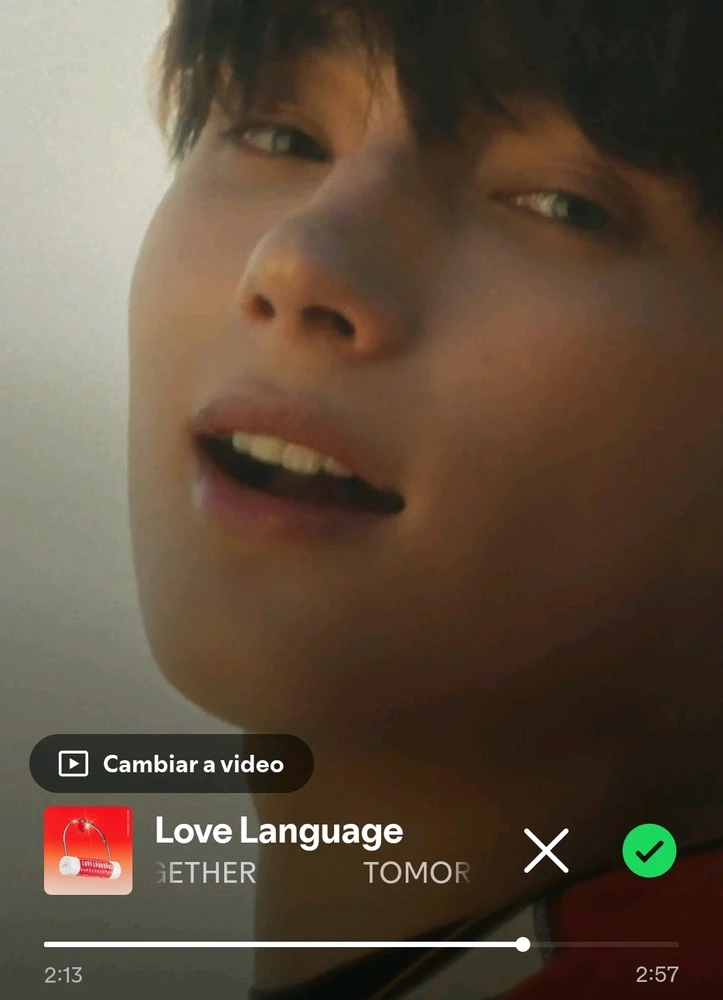Open the Love Language song title
This screenshot has height=1000, width=723.
[279, 831]
